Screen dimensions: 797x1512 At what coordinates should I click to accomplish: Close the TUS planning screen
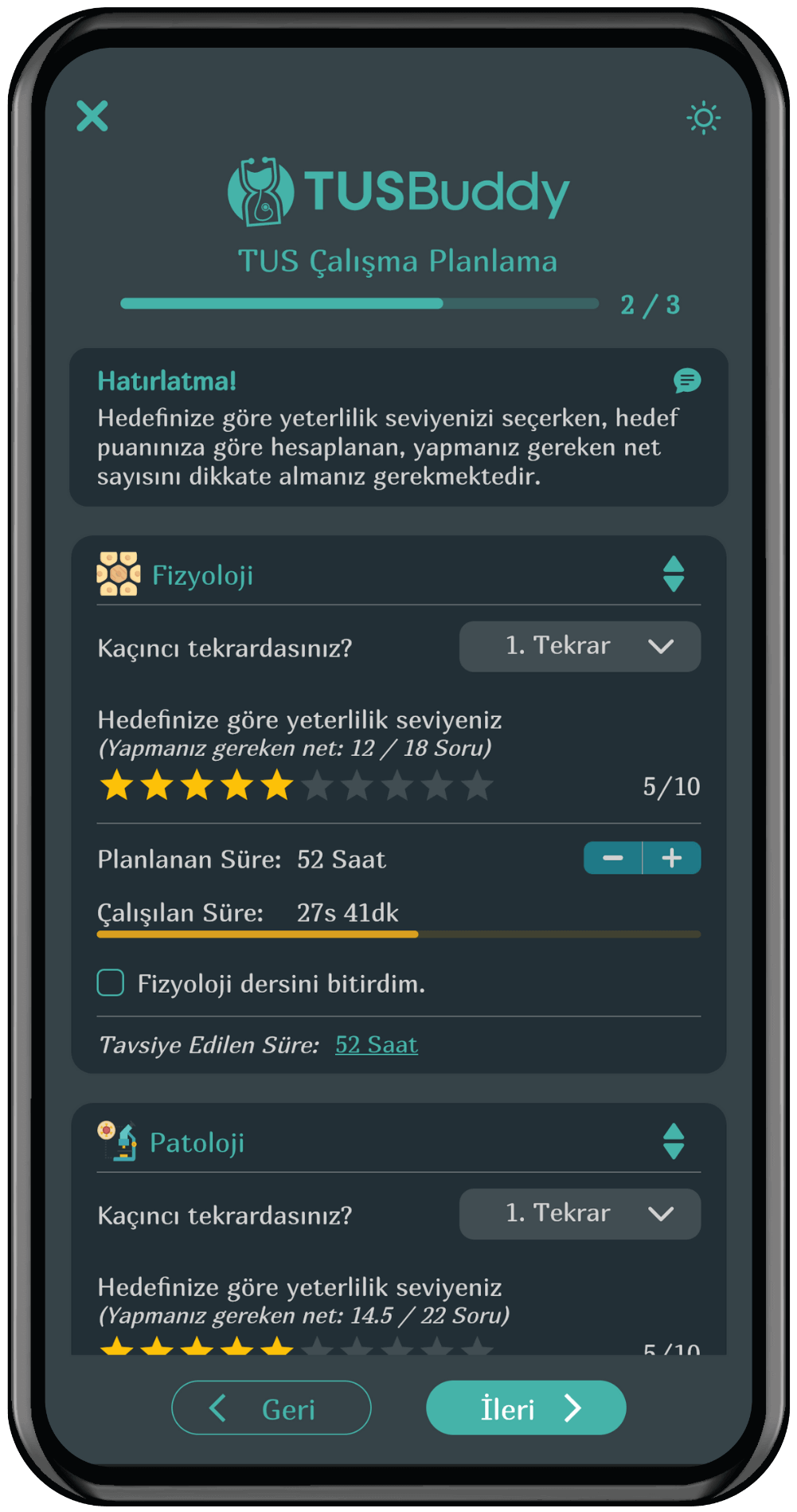pos(92,116)
